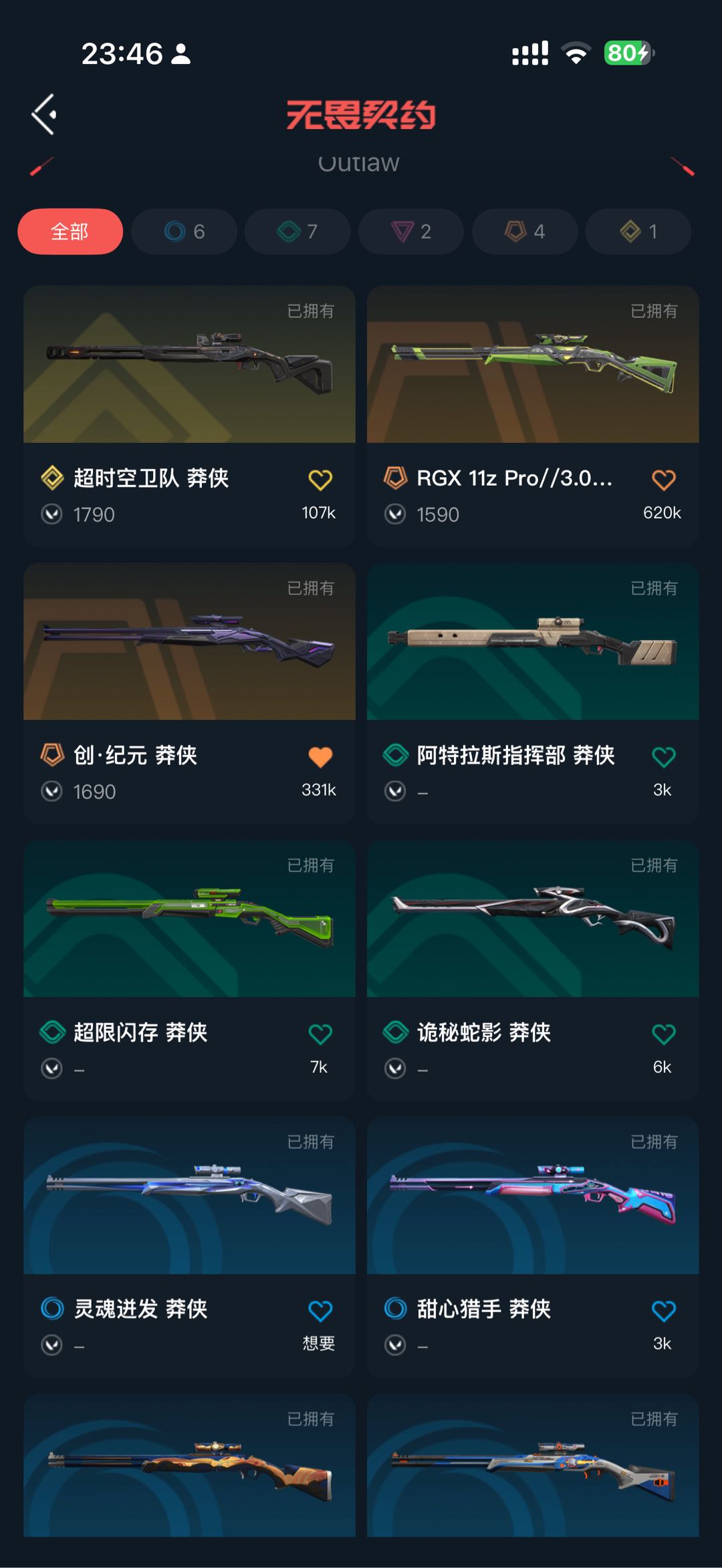
Task: Tap the heart on 诡秘蛇影 莽侠
Action: (x=663, y=1034)
